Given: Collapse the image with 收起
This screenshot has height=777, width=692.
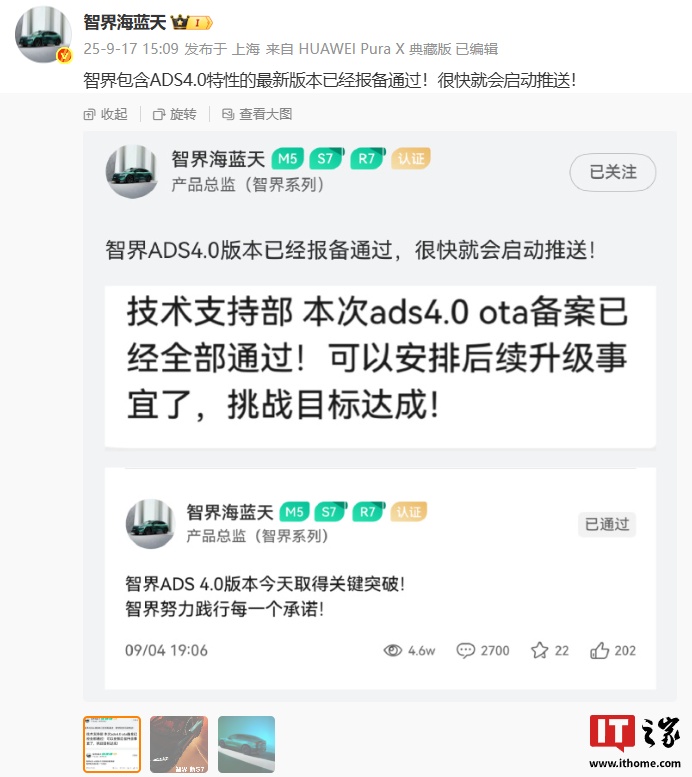Looking at the screenshot, I should click(106, 114).
